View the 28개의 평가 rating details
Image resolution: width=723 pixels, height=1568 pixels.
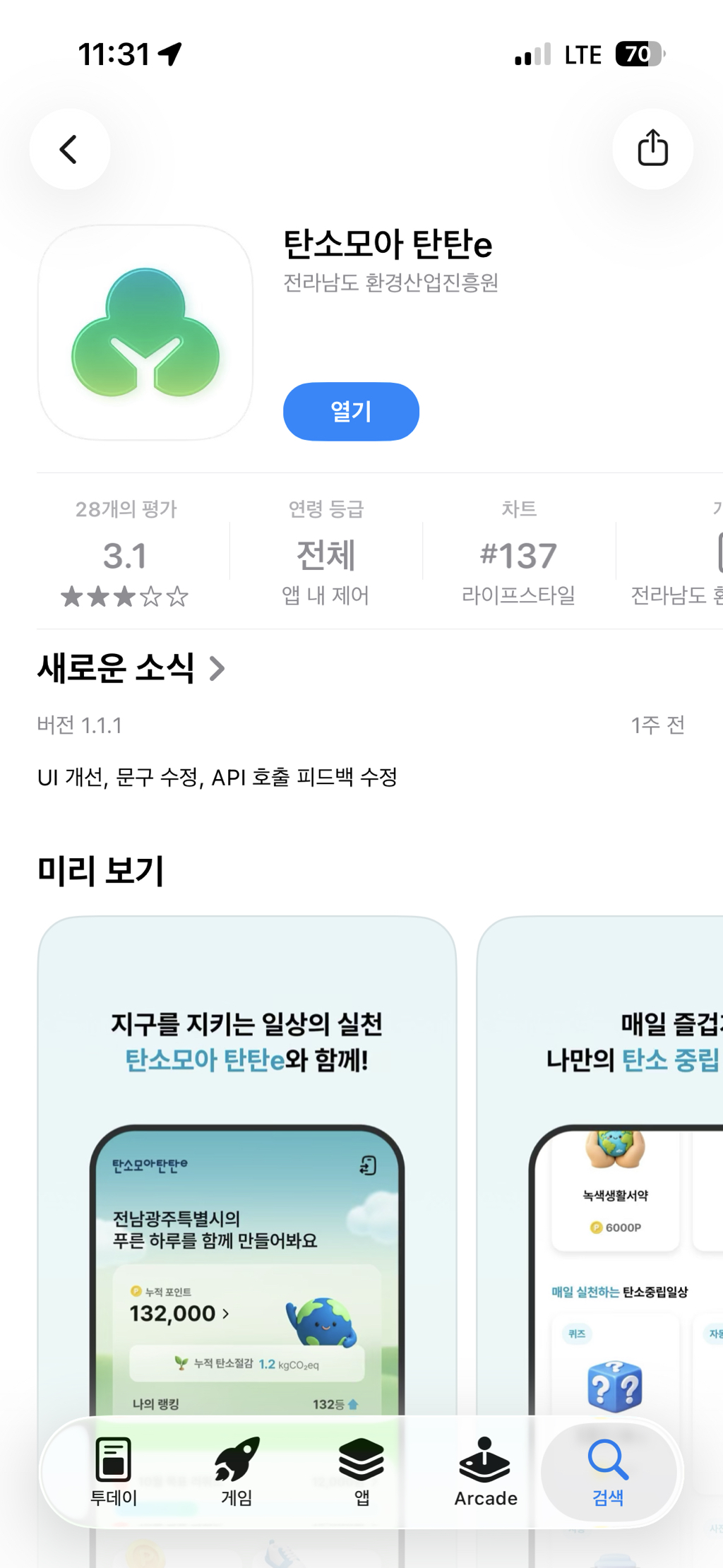pos(126,552)
